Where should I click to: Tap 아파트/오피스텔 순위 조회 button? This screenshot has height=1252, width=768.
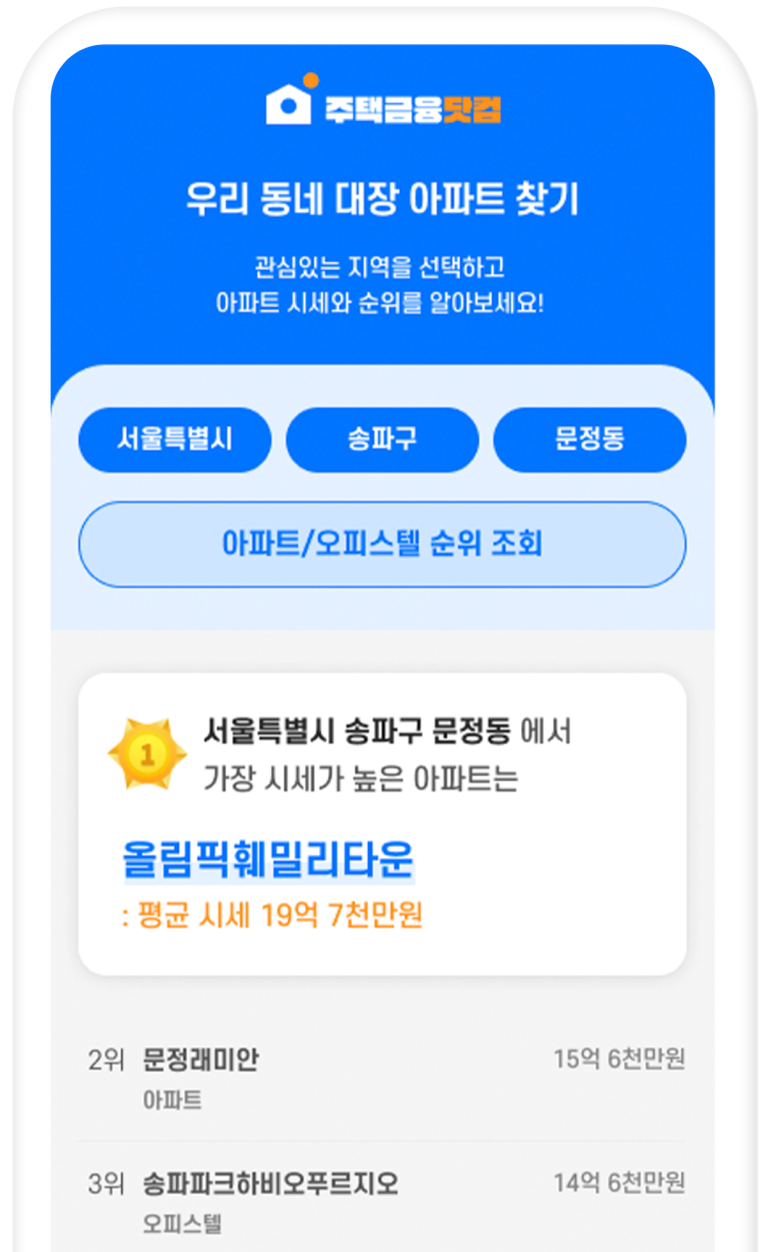click(382, 544)
